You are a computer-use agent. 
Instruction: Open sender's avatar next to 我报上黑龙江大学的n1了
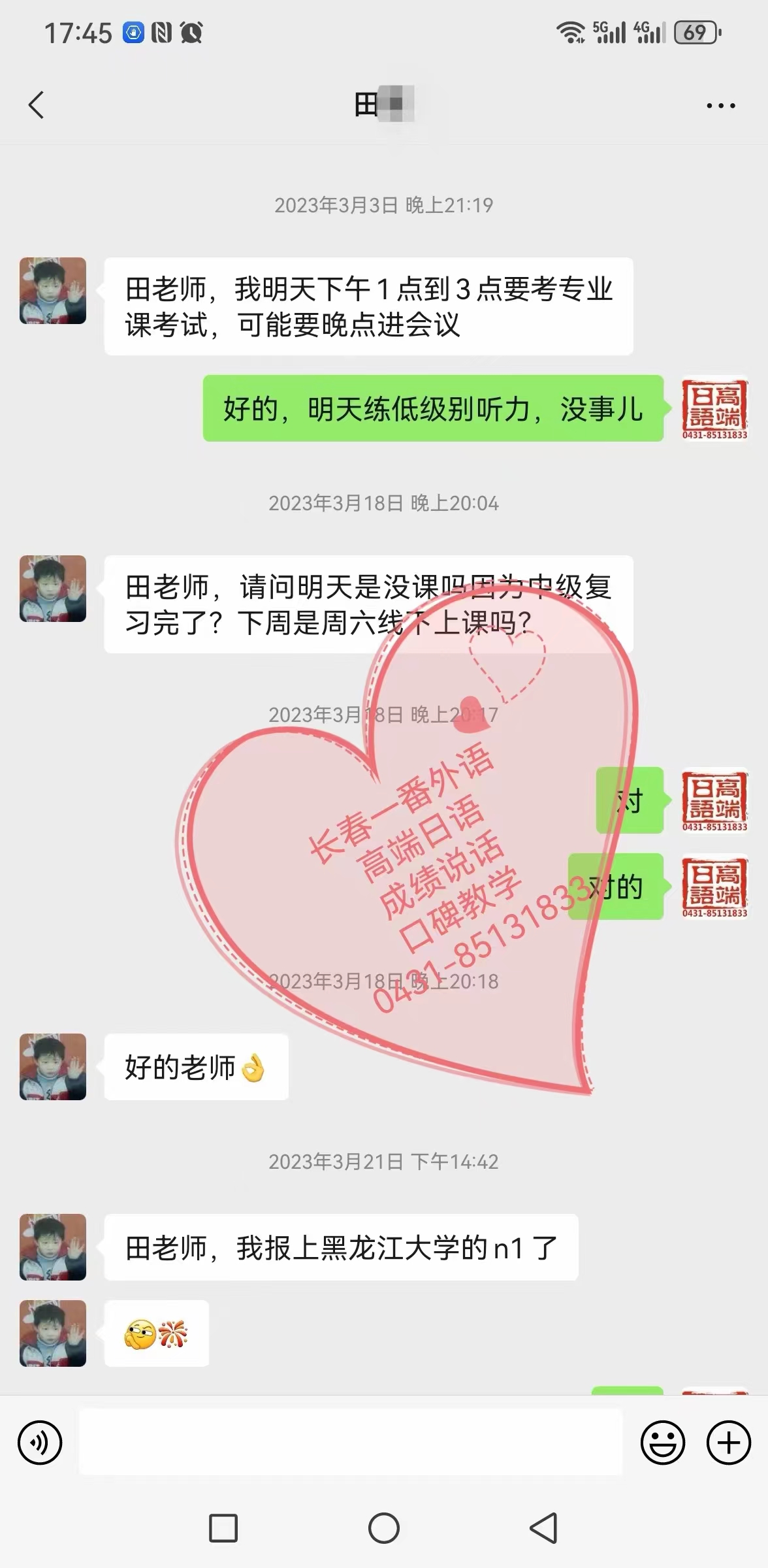point(53,1247)
